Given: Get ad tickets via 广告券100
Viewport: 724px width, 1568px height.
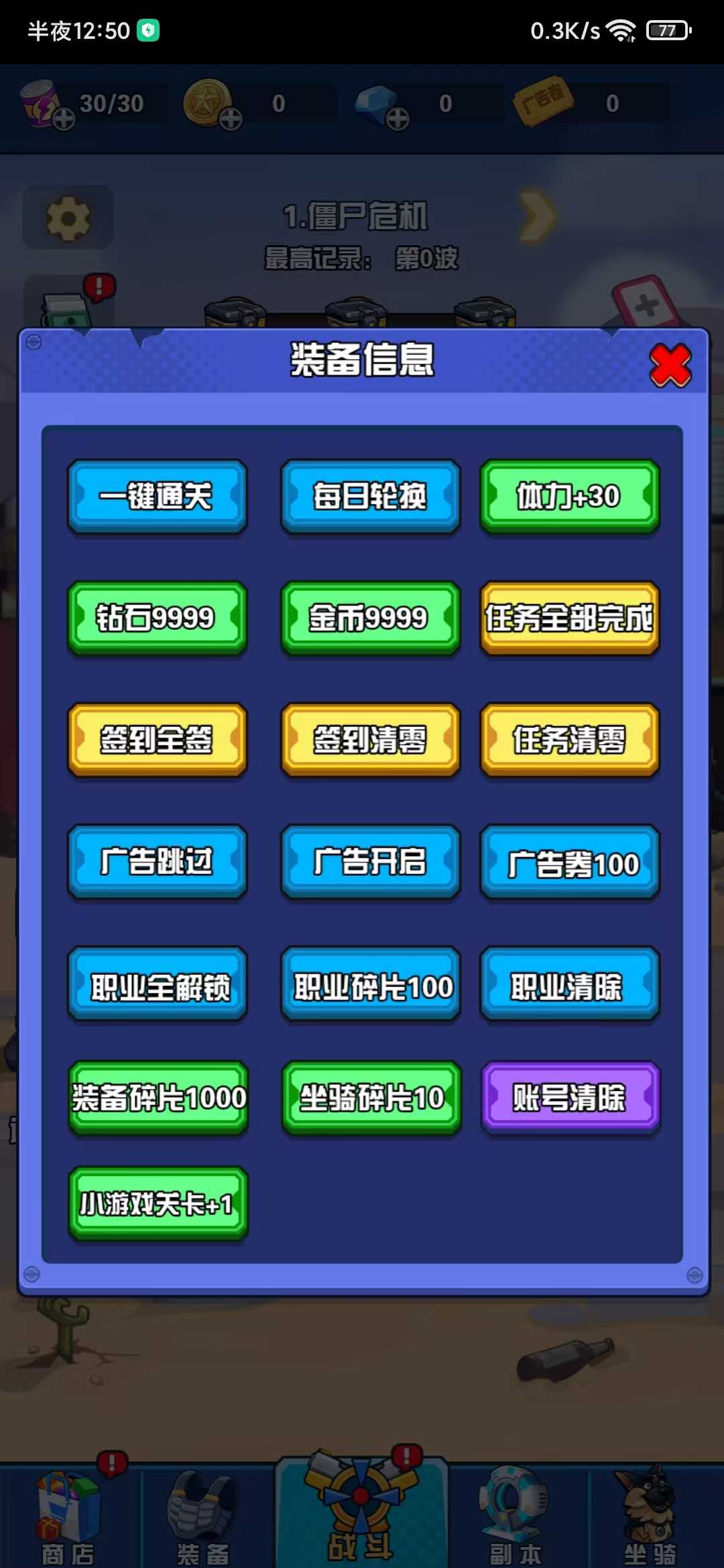Looking at the screenshot, I should tap(569, 862).
